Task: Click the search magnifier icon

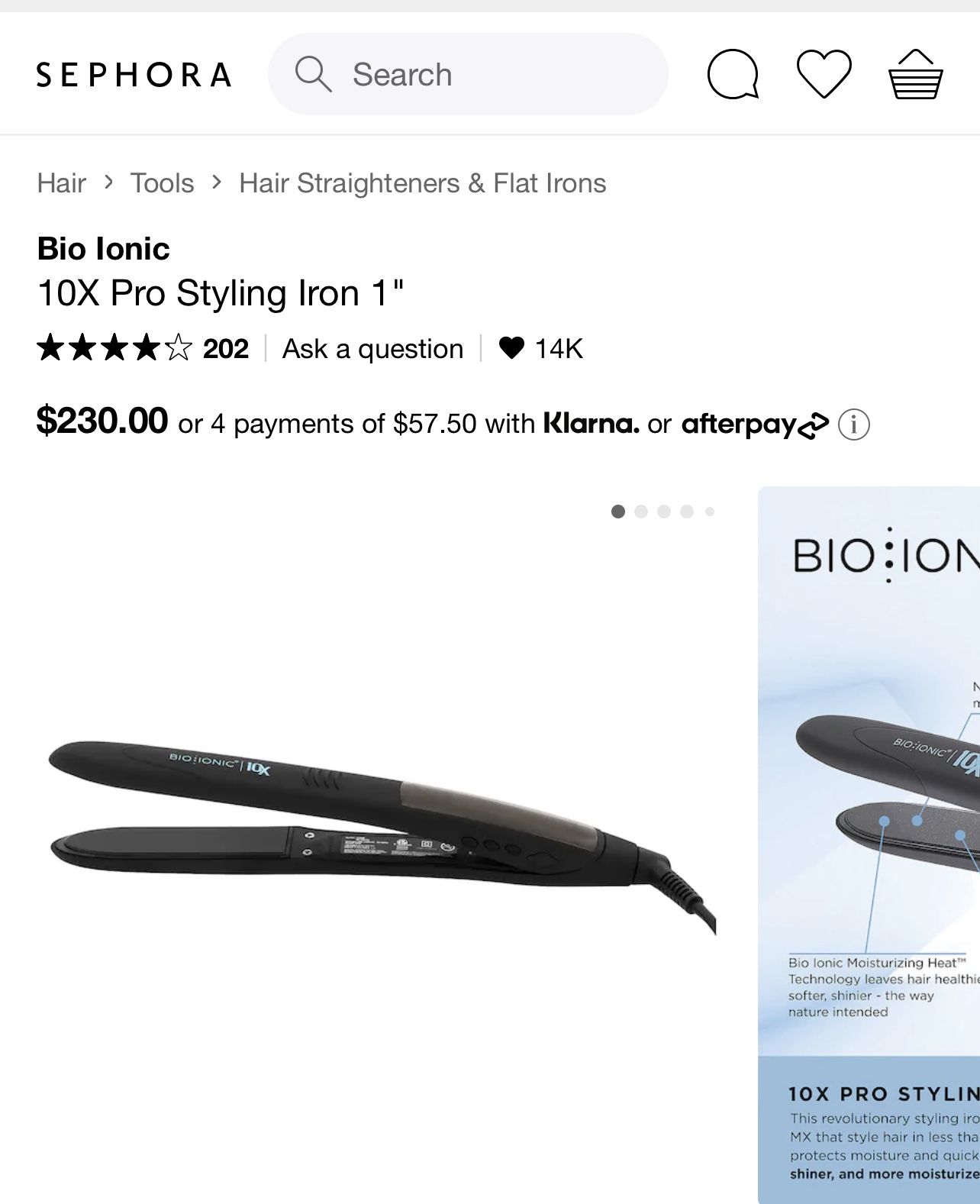Action: [315, 73]
